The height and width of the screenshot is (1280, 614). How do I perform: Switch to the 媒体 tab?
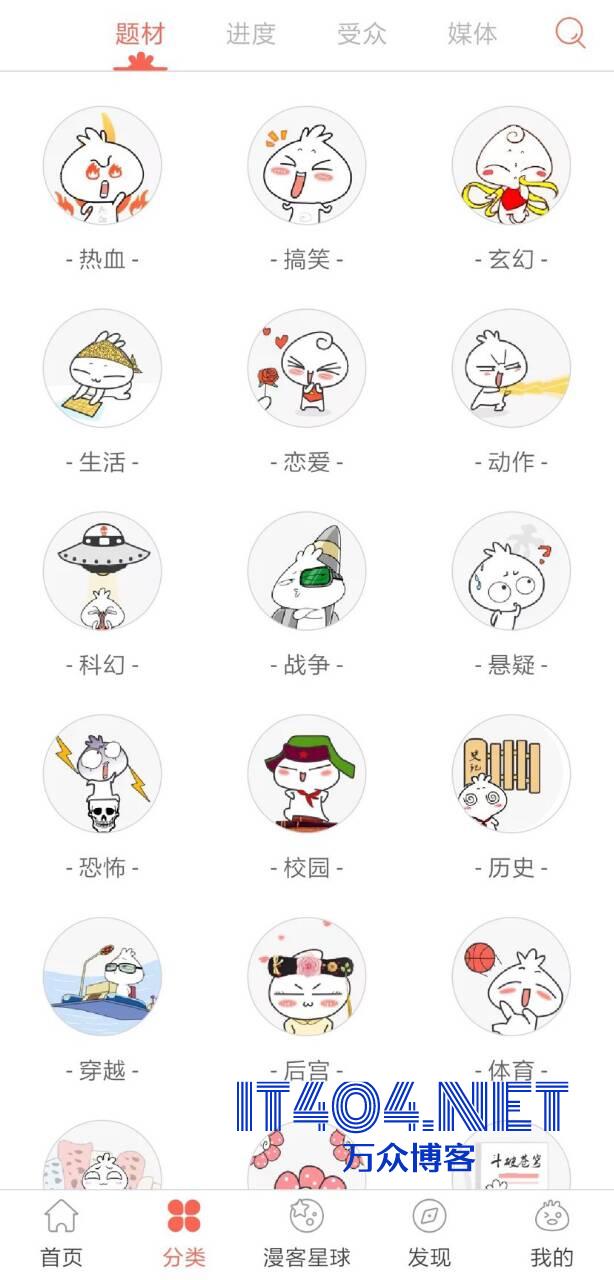tap(472, 34)
